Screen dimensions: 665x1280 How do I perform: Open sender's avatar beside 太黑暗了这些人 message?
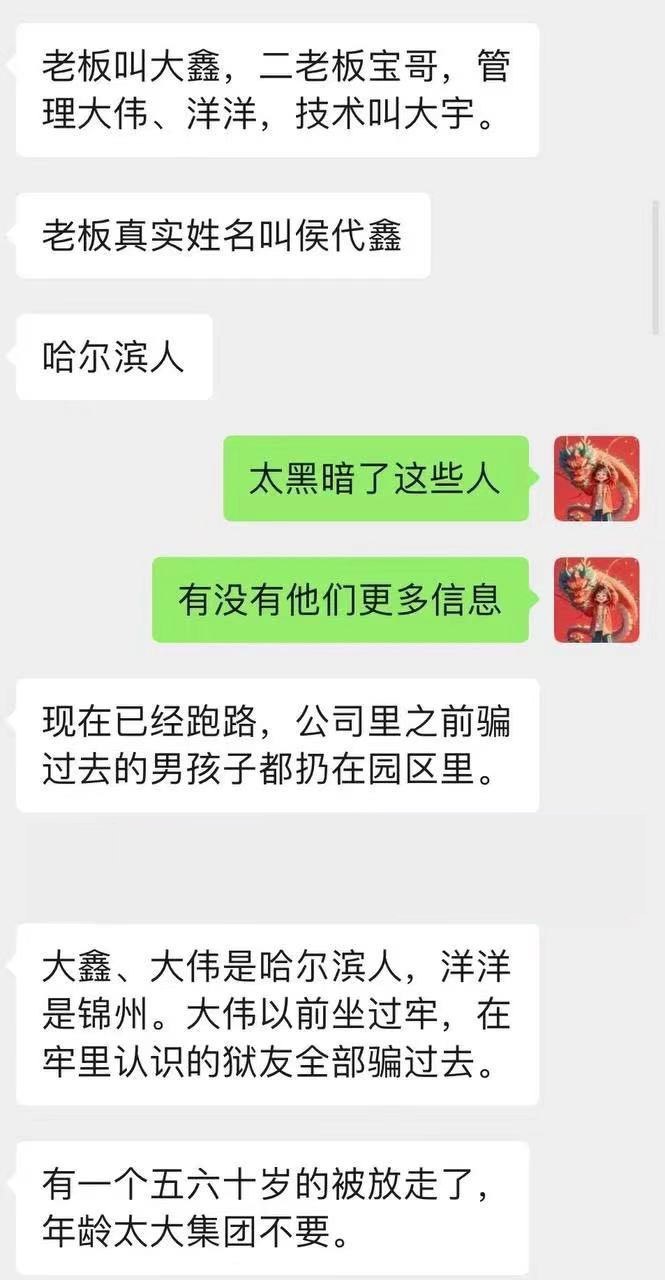[x=597, y=478]
